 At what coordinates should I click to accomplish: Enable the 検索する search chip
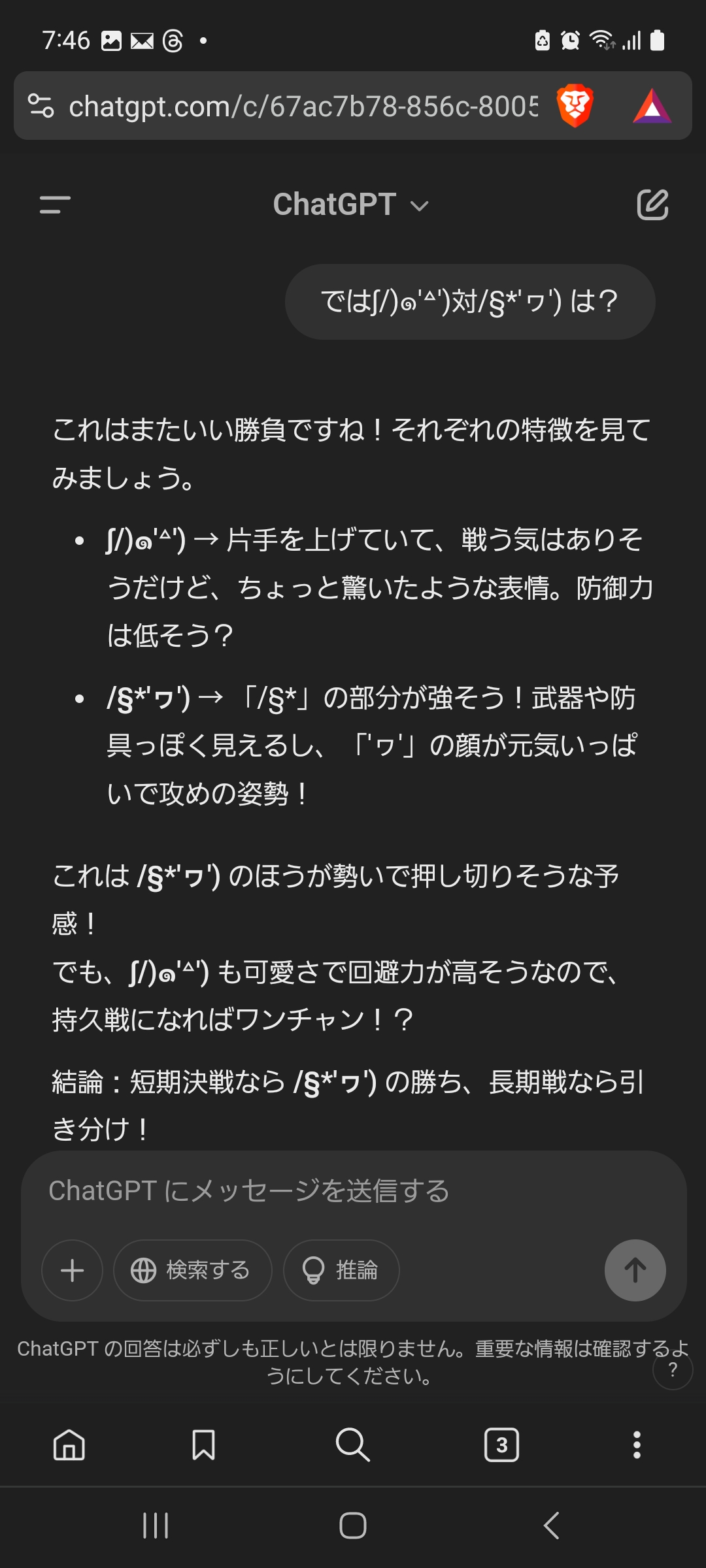[192, 1270]
